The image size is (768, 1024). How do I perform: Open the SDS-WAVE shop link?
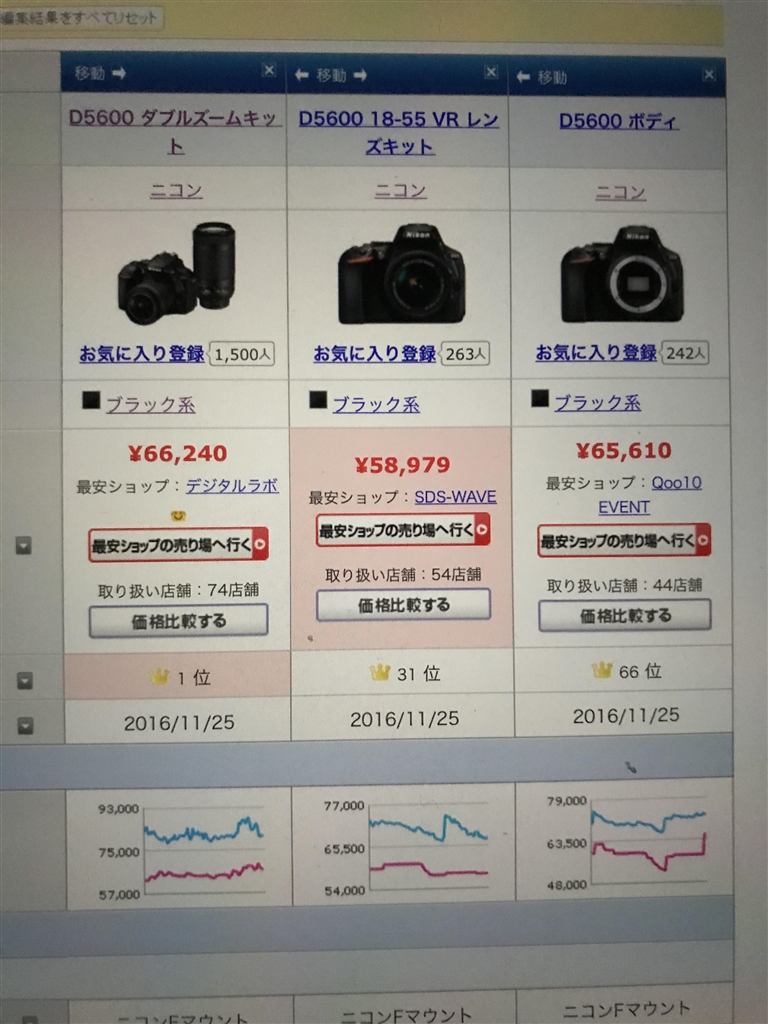[455, 497]
